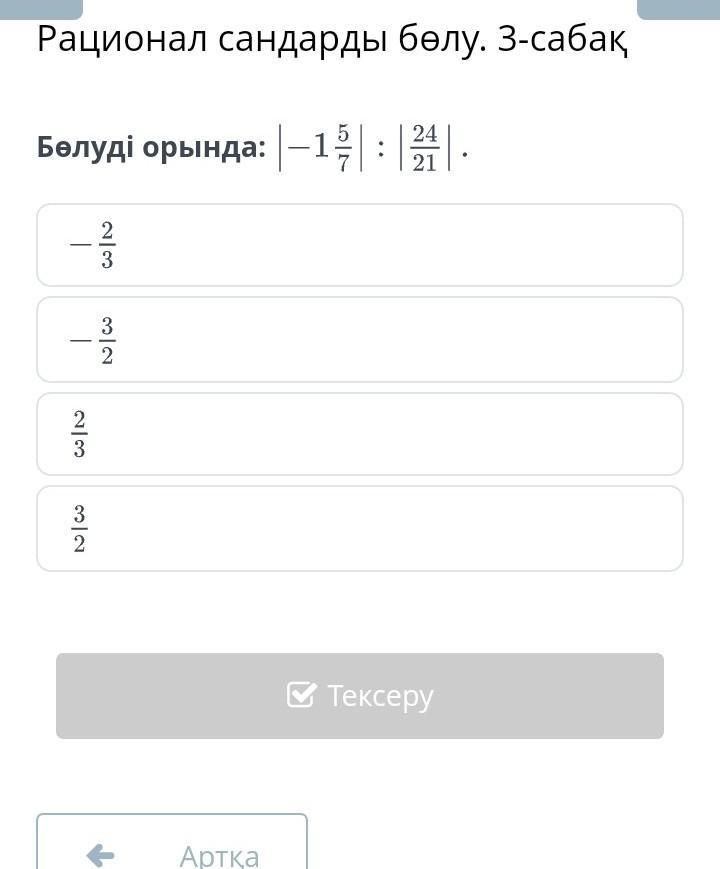
Task: Select the positive 3/2 answer option
Action: (x=360, y=529)
